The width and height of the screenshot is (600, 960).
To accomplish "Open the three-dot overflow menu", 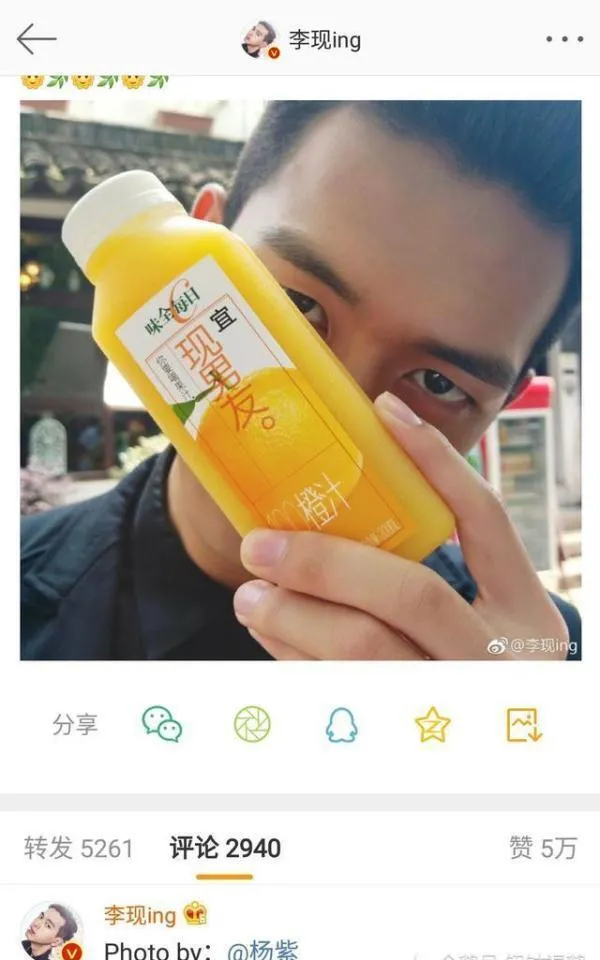I will (564, 39).
